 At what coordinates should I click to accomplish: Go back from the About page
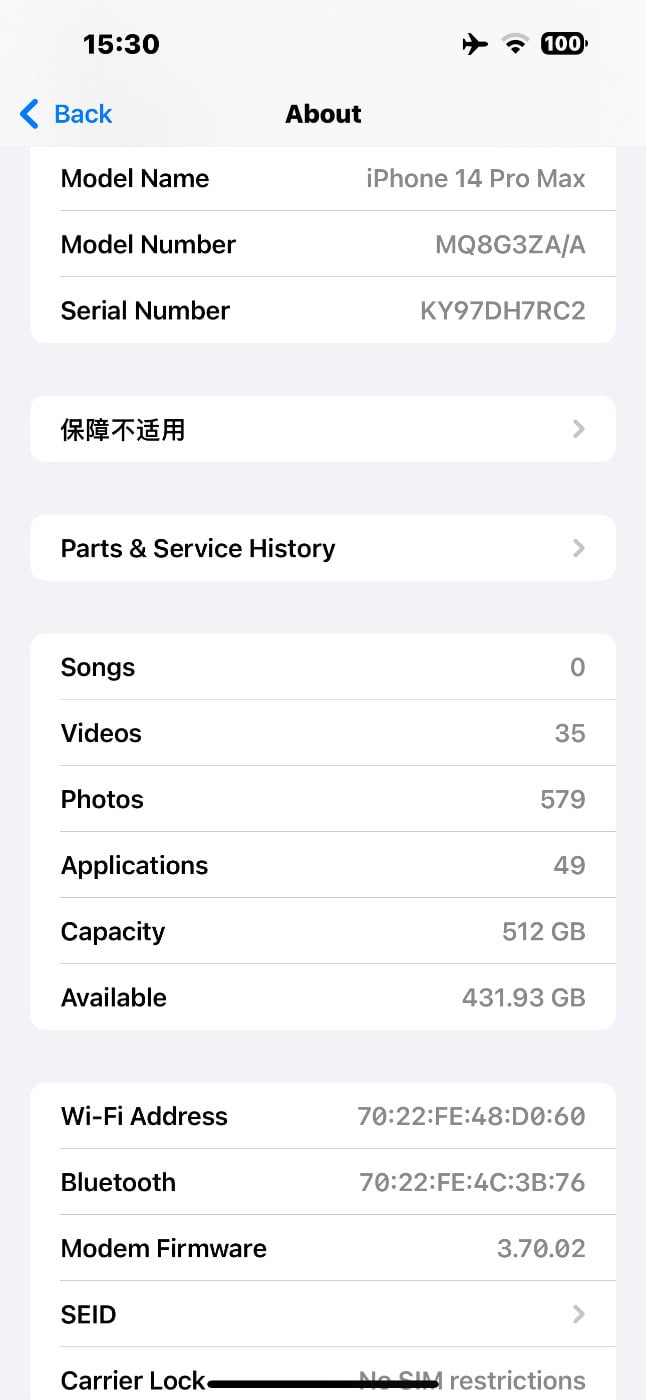66,114
